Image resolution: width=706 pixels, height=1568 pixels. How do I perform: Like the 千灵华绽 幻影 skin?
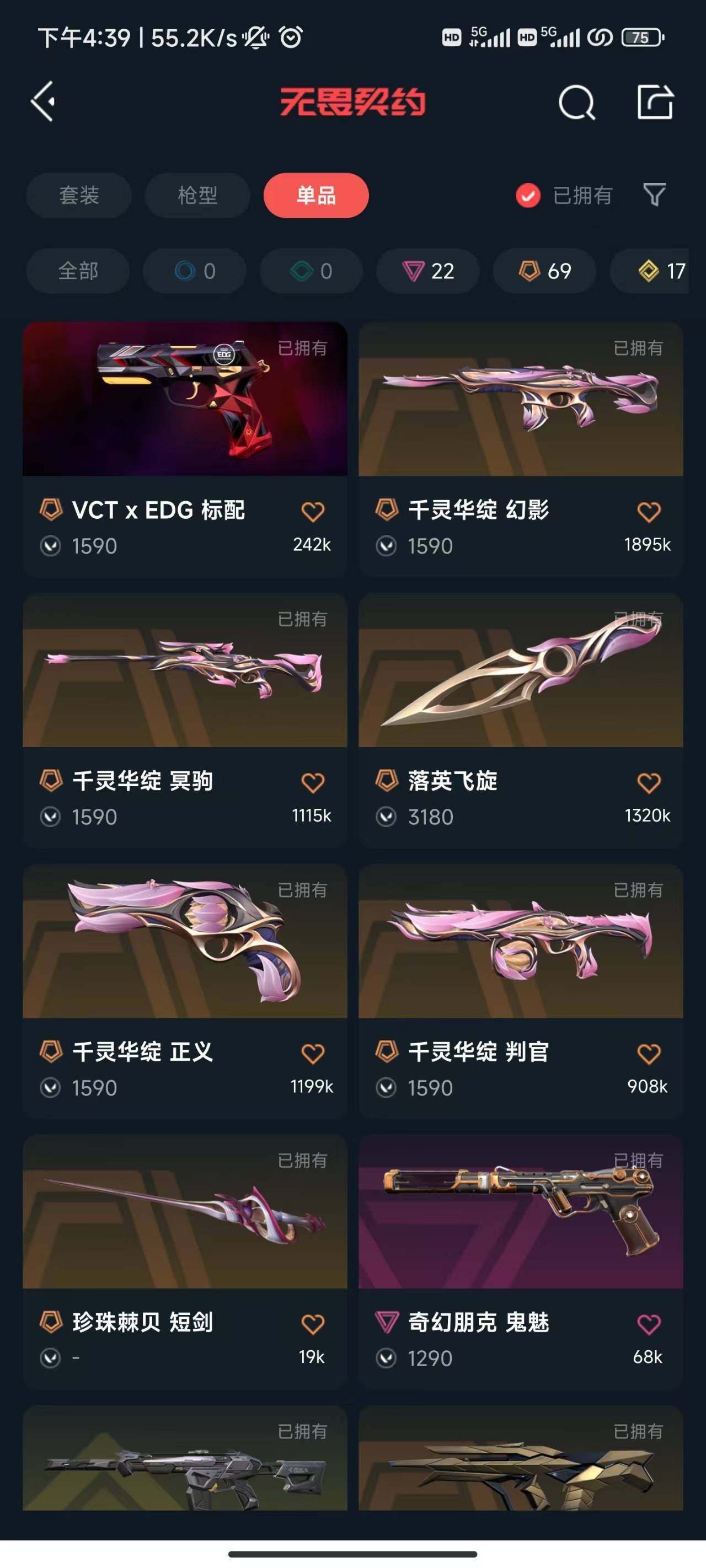tap(648, 512)
